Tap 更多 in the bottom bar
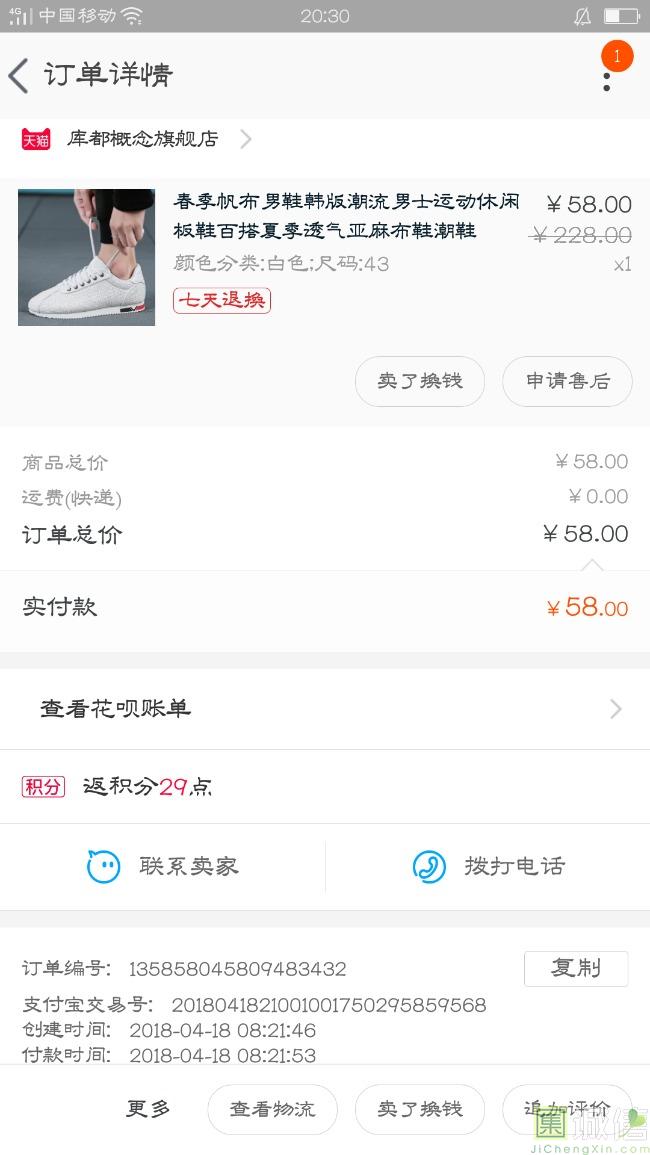Image resolution: width=650 pixels, height=1155 pixels. pyautogui.click(x=148, y=1108)
